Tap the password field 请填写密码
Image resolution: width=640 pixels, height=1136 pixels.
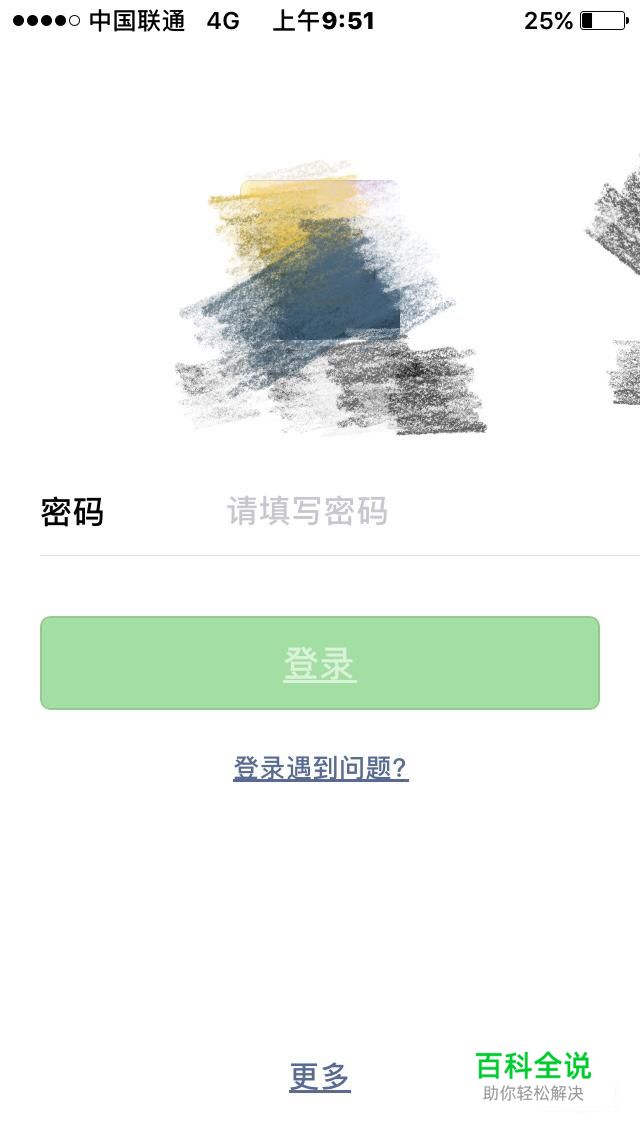pyautogui.click(x=400, y=512)
